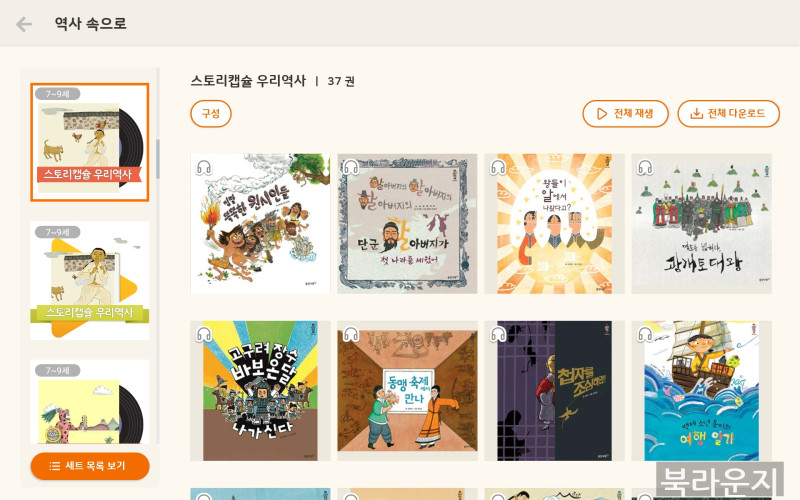Go back using the top-left arrow
This screenshot has height=500, width=800.
click(24, 24)
